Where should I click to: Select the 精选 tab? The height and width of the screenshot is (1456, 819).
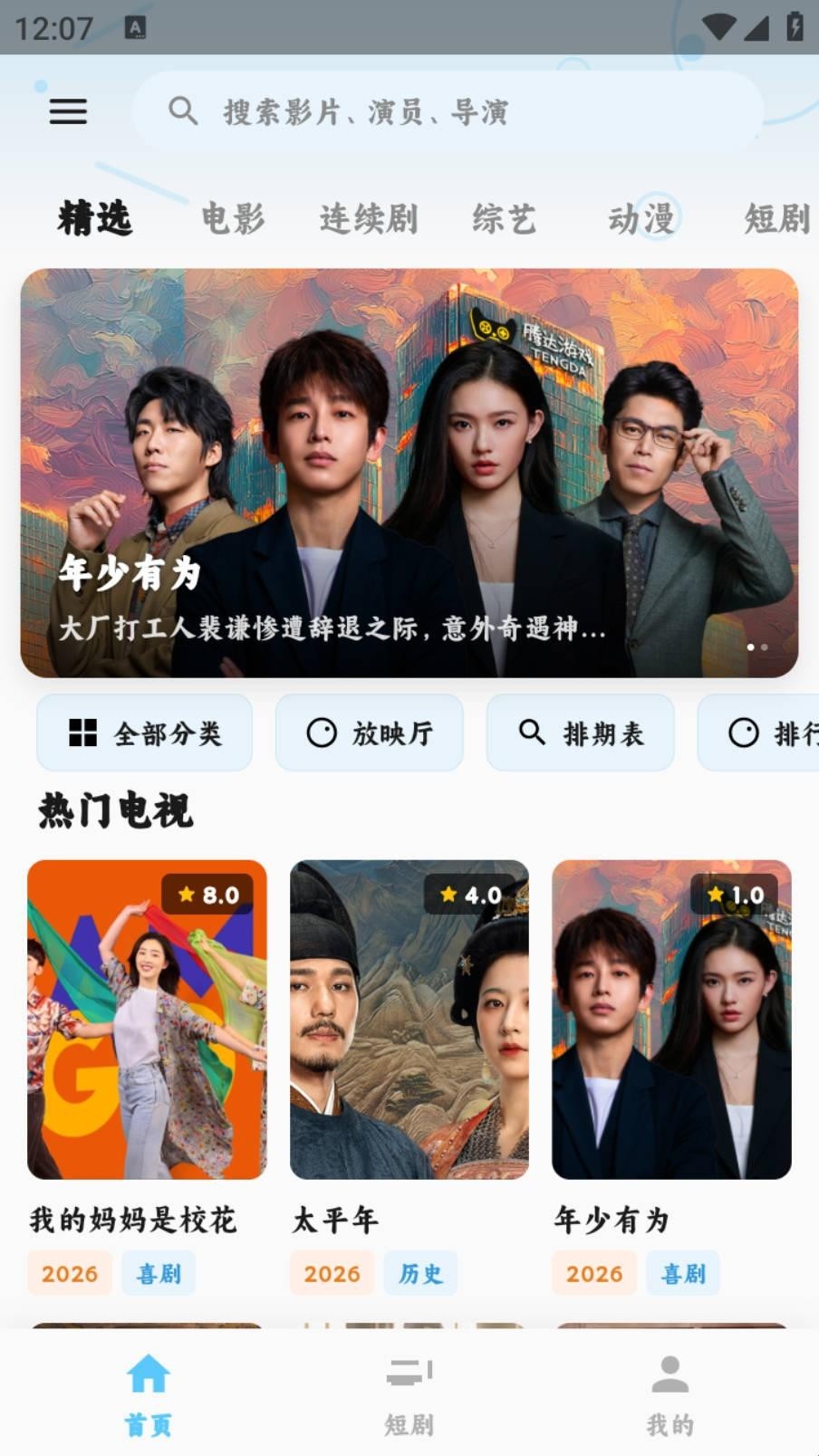pos(95,219)
